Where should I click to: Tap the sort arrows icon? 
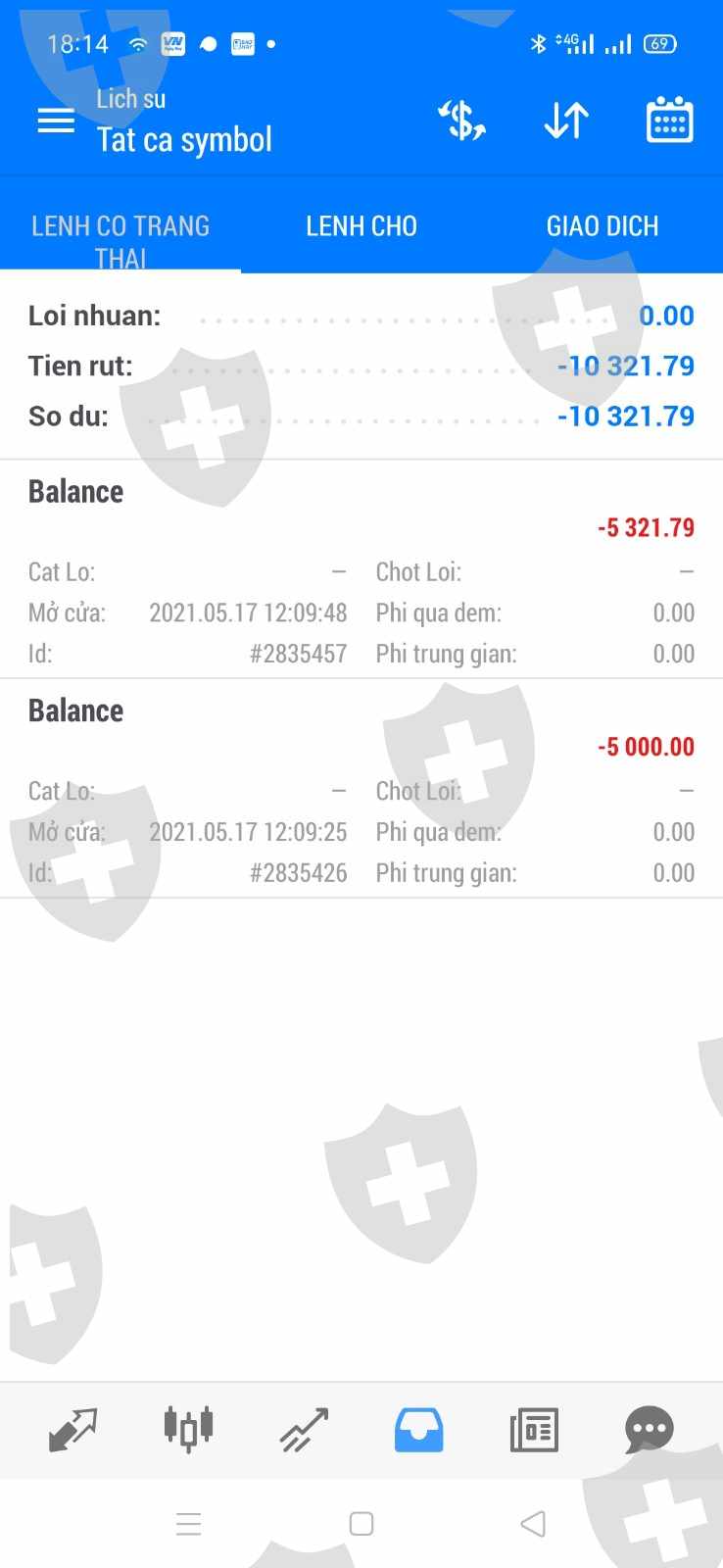point(566,121)
